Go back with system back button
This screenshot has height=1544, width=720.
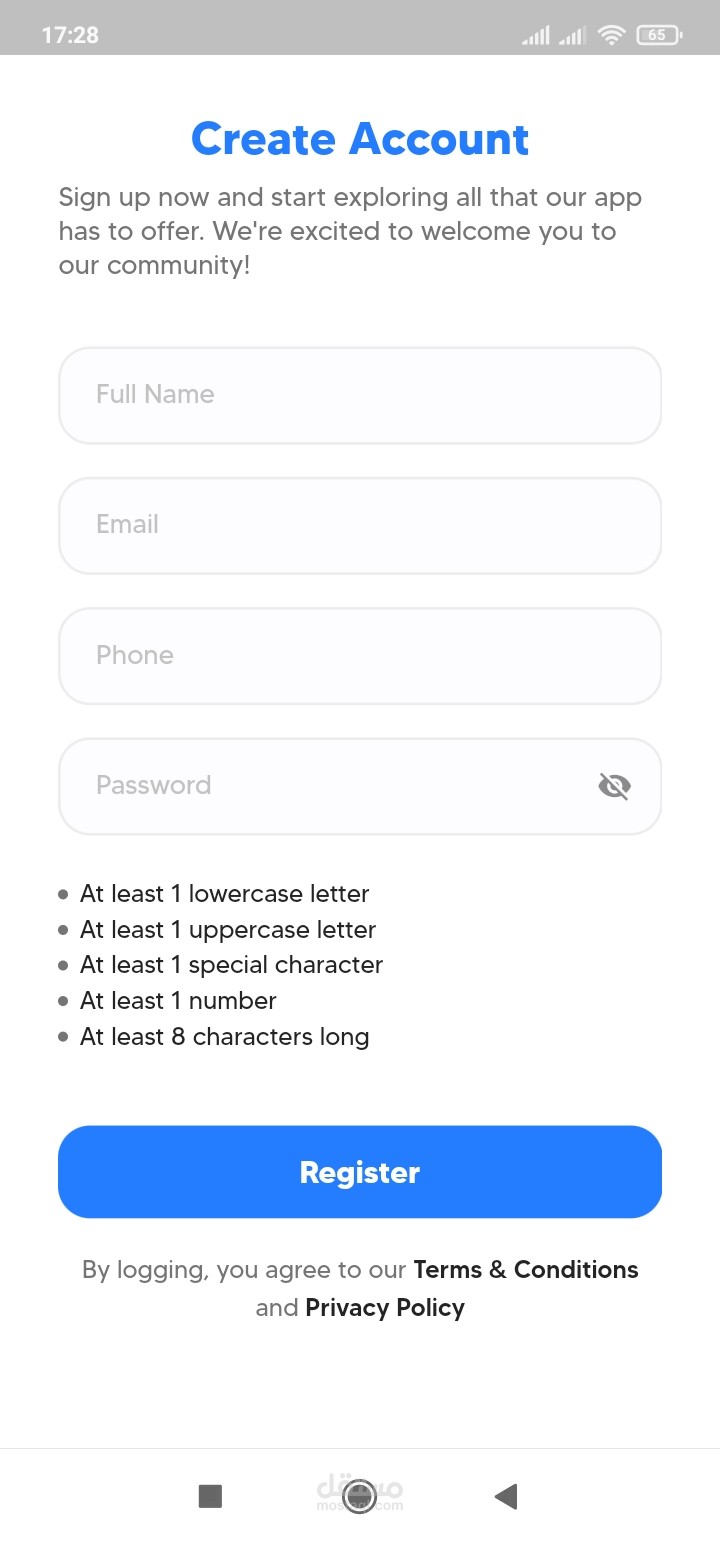point(506,1496)
